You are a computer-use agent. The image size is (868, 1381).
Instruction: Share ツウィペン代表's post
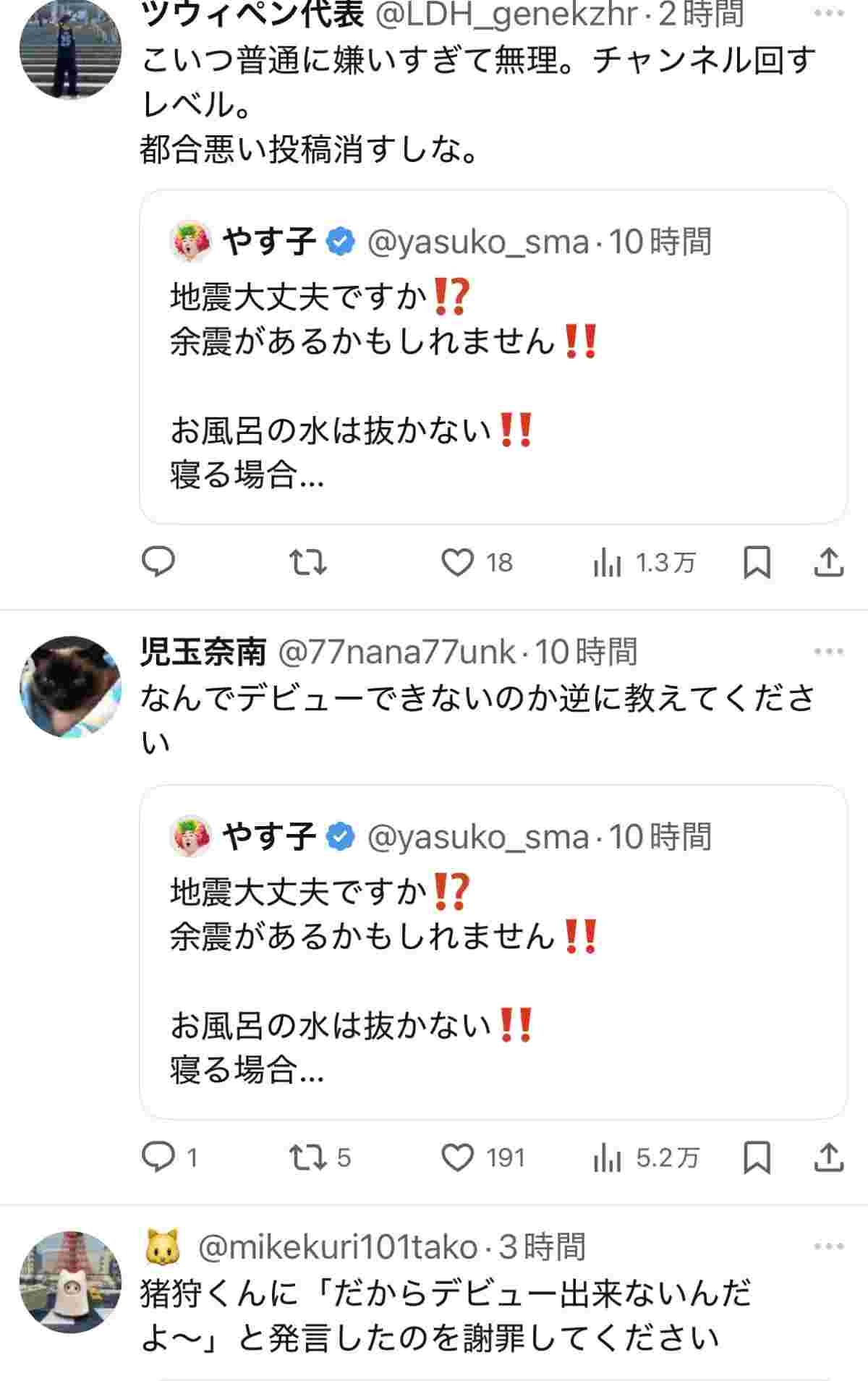pyautogui.click(x=828, y=562)
